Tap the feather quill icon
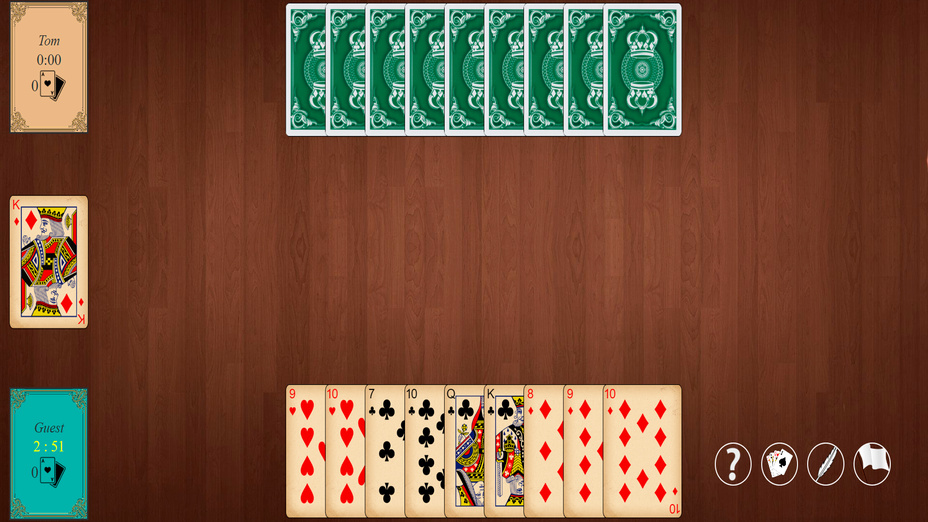Viewport: 928px width, 522px height. (x=826, y=464)
